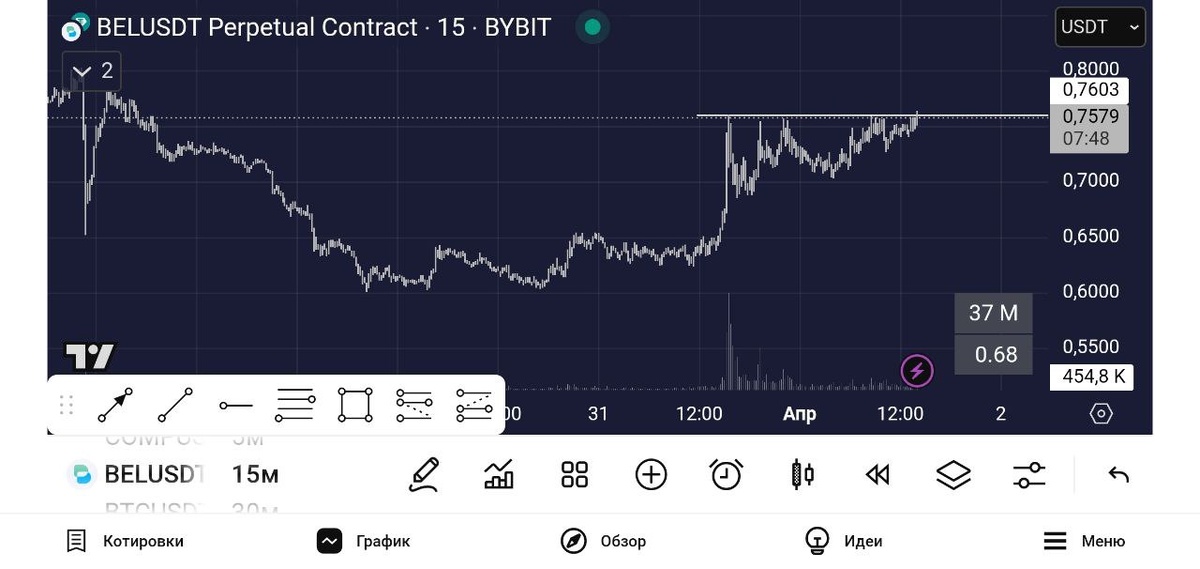Go to the Обзор tab
The height and width of the screenshot is (569, 1200).
[603, 541]
